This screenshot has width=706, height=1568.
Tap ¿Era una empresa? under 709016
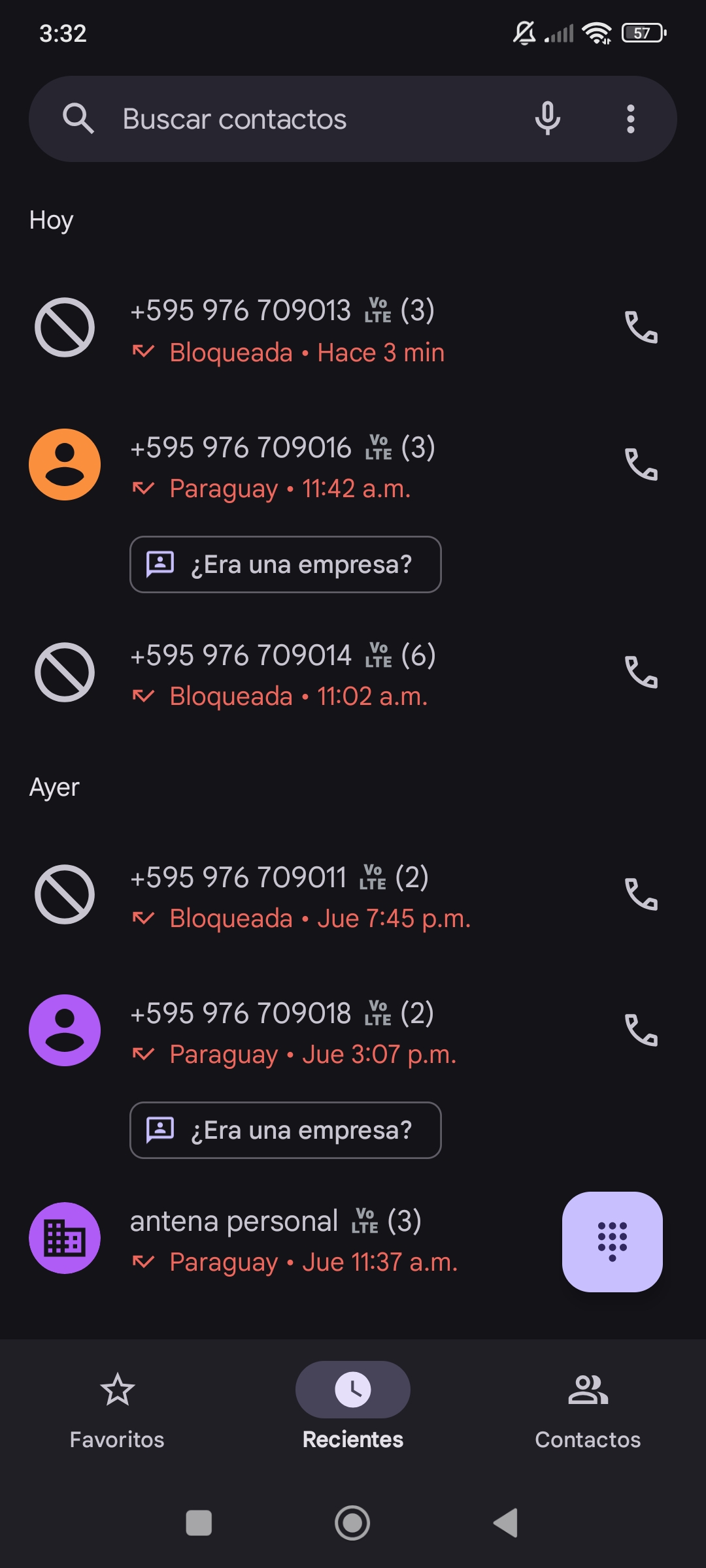(286, 564)
